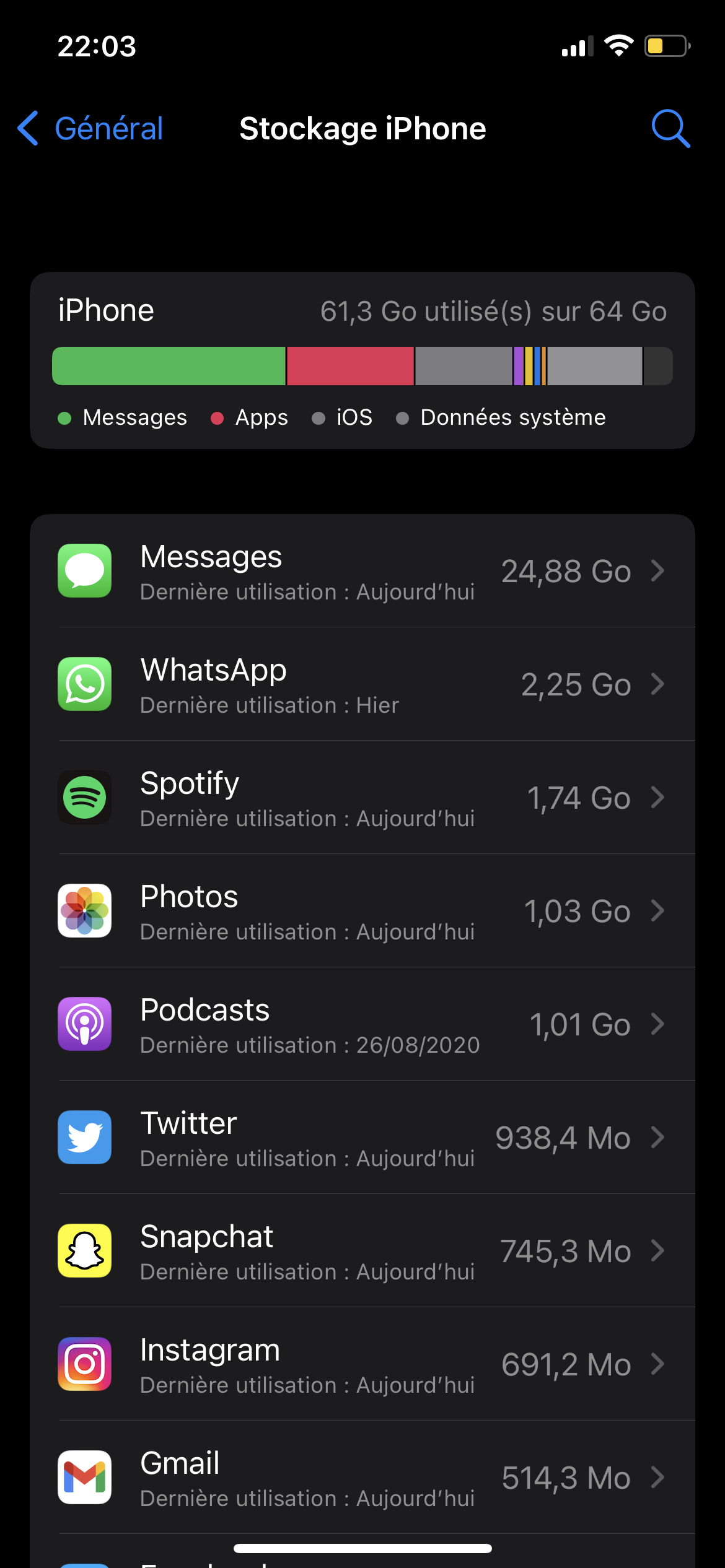The height and width of the screenshot is (1568, 725).
Task: Open the storage search icon
Action: (670, 129)
